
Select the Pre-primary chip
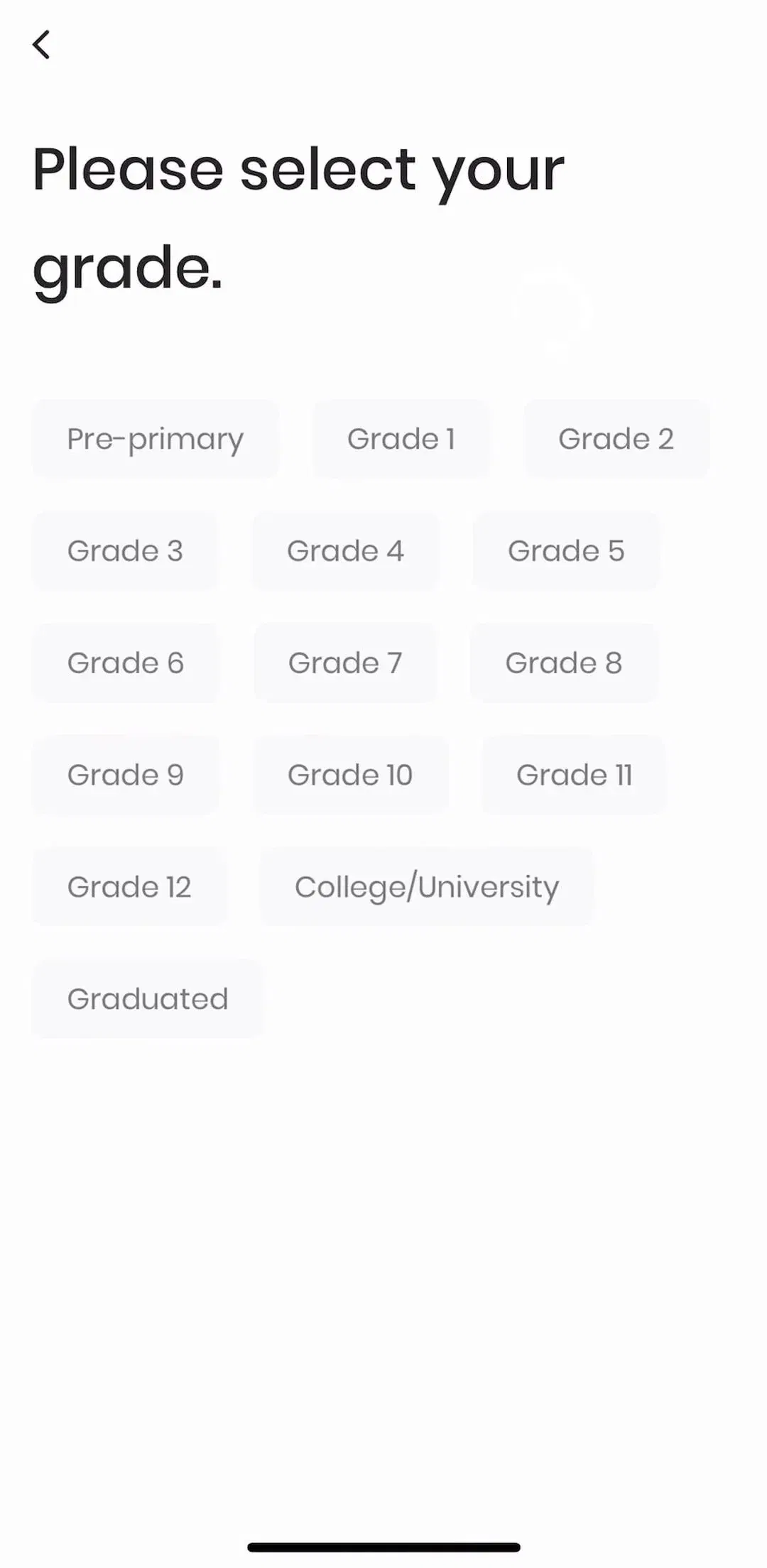click(x=156, y=439)
